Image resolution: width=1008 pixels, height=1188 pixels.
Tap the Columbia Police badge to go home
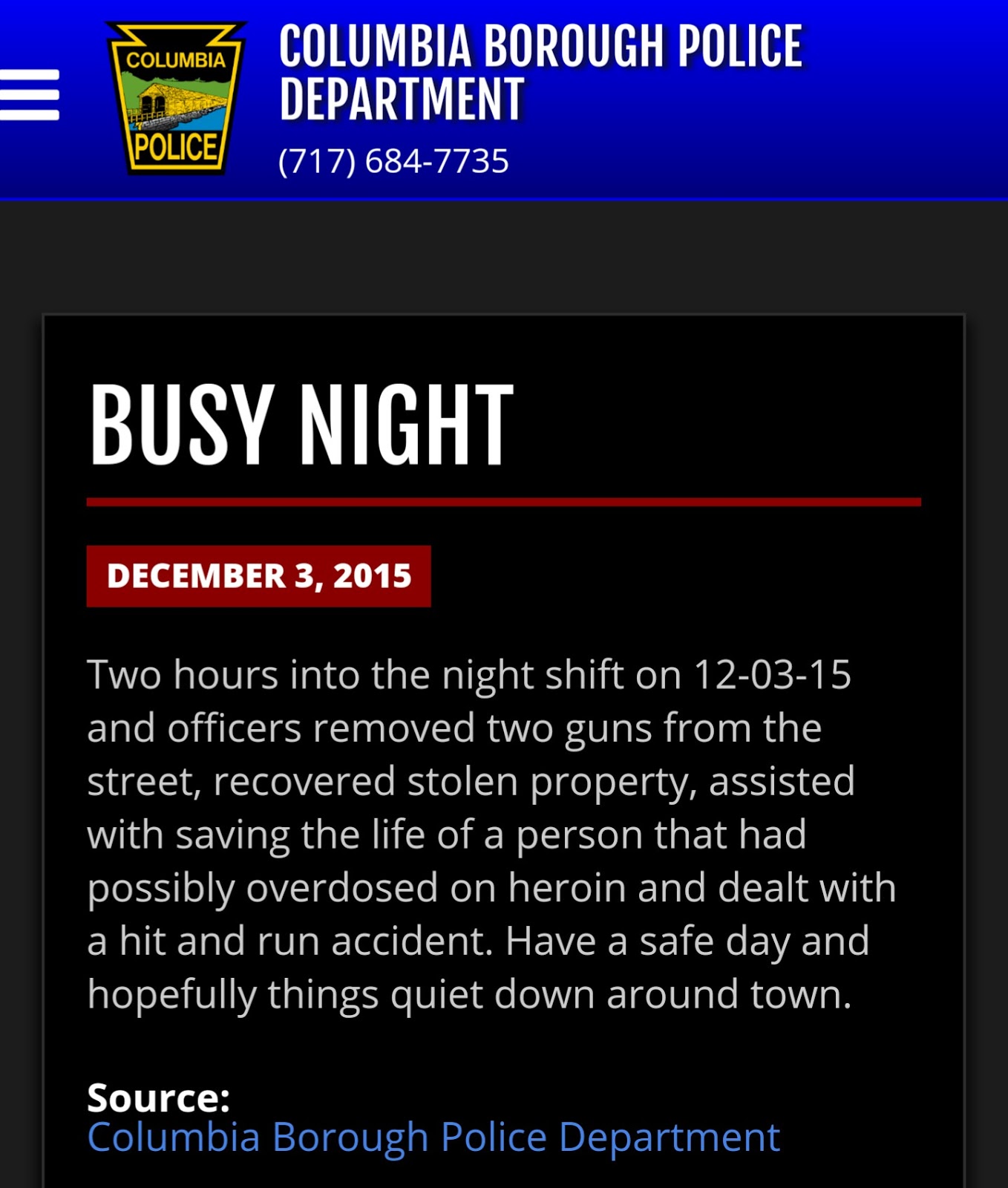(176, 98)
